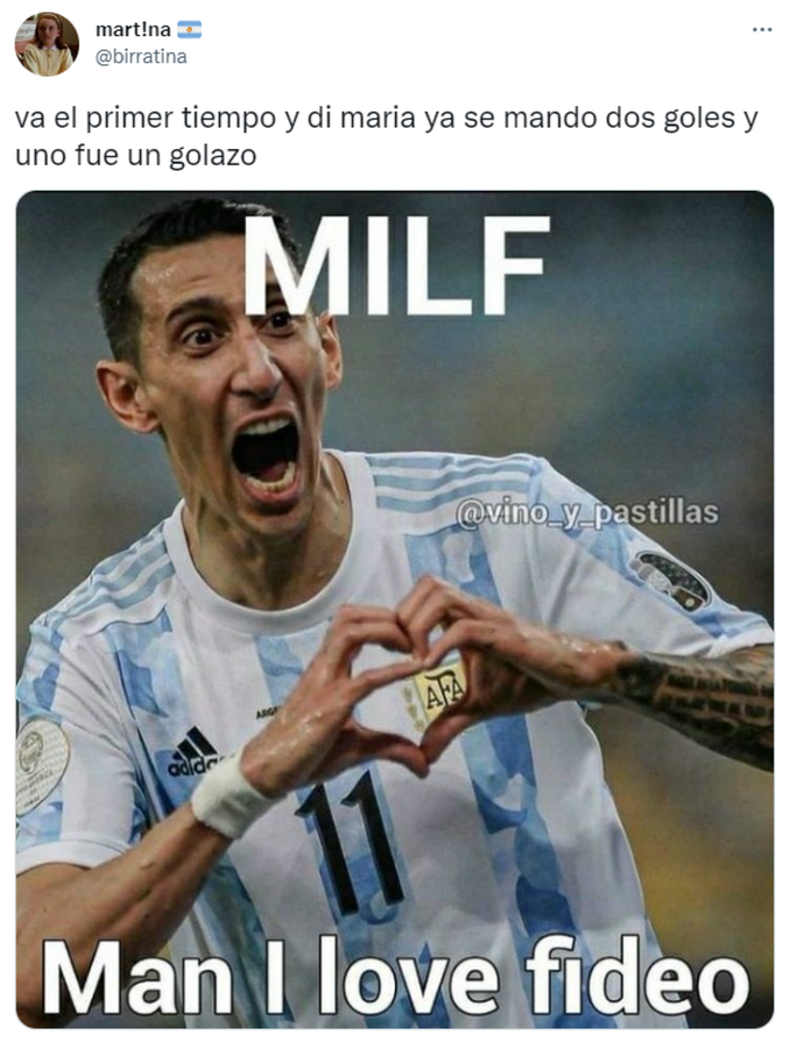Viewport: 790px width, 1042px height.
Task: Open mart!na's profile picture
Action: click(46, 44)
